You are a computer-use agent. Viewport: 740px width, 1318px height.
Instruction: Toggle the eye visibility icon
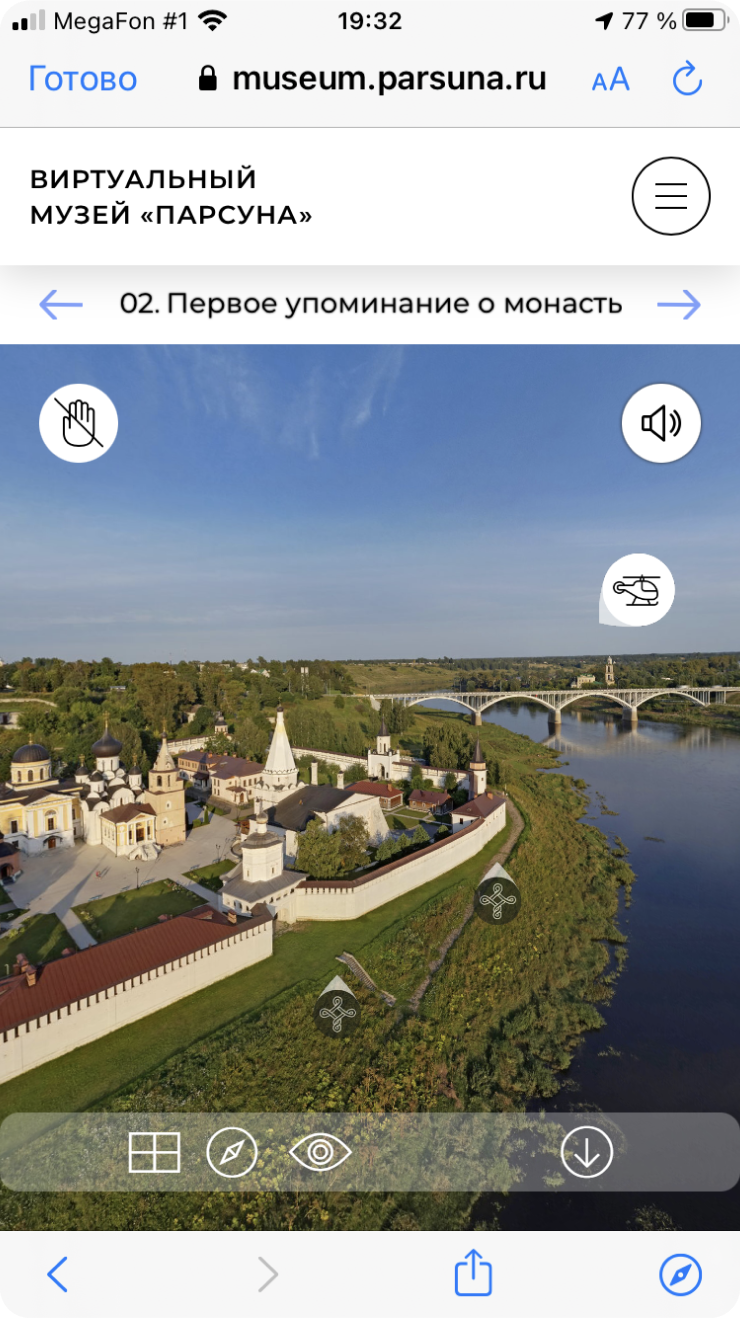(x=320, y=1153)
